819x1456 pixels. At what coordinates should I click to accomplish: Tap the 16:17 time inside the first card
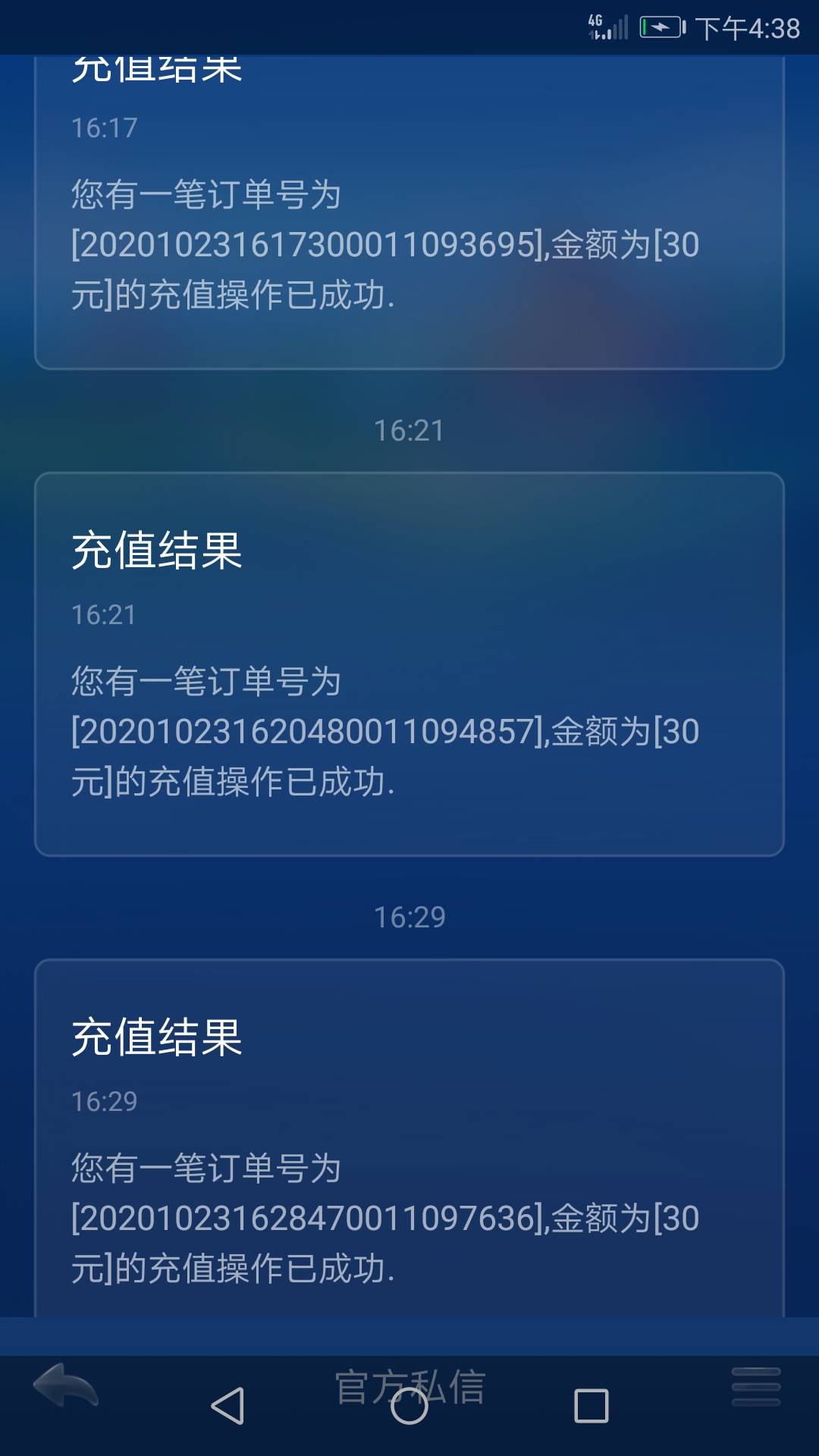(x=103, y=127)
